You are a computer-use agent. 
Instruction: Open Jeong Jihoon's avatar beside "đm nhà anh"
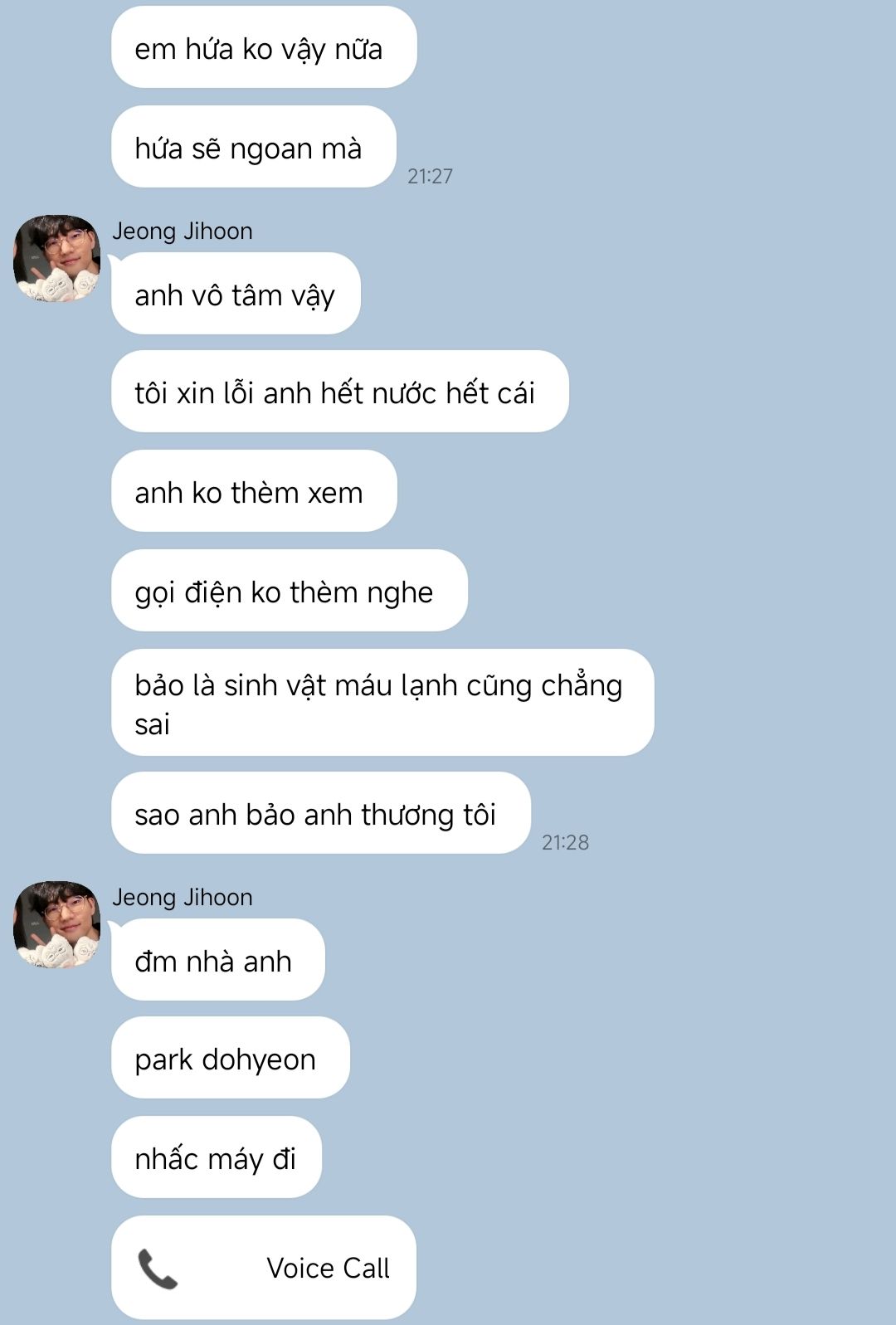(56, 924)
